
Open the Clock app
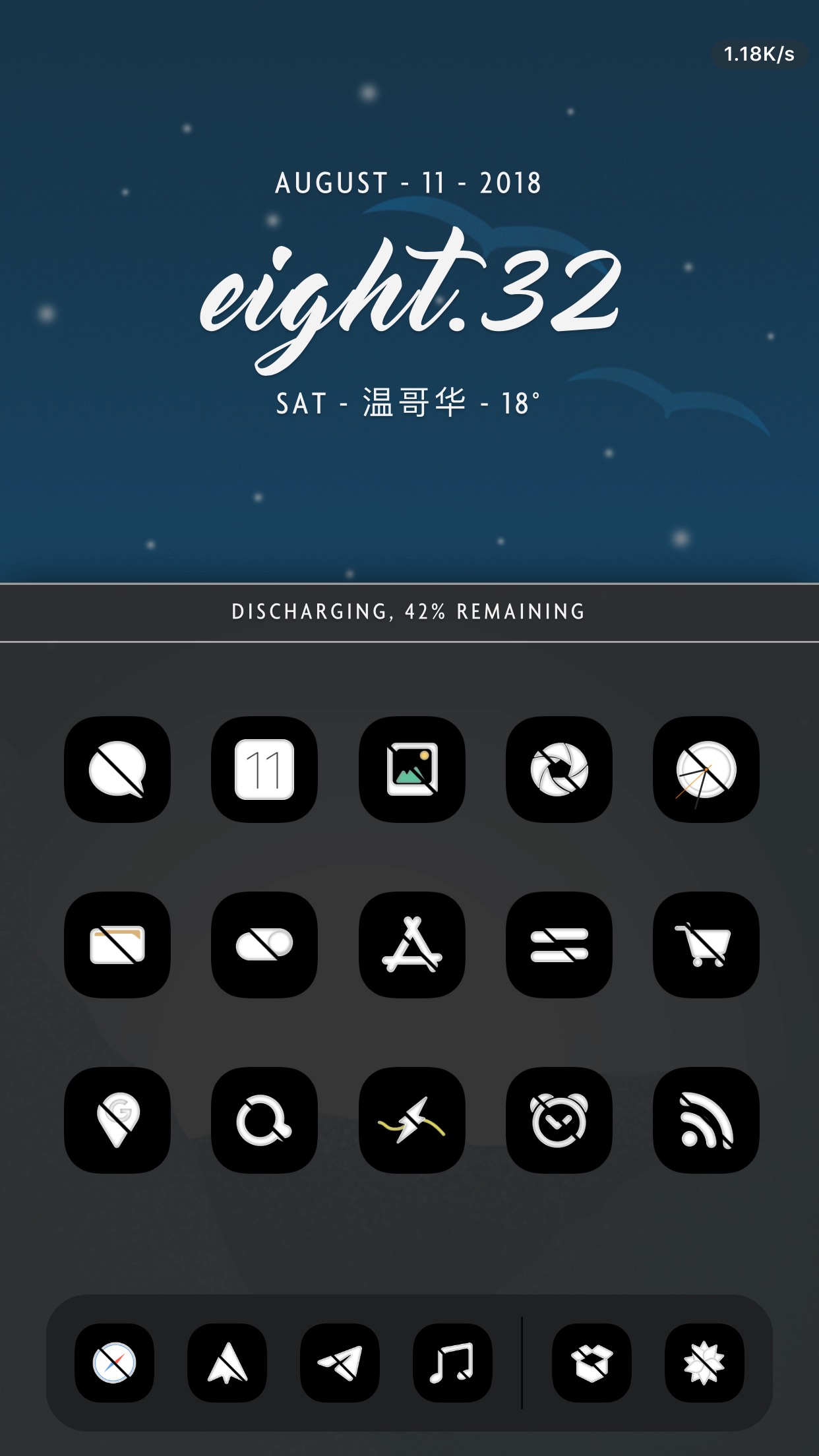[706, 769]
